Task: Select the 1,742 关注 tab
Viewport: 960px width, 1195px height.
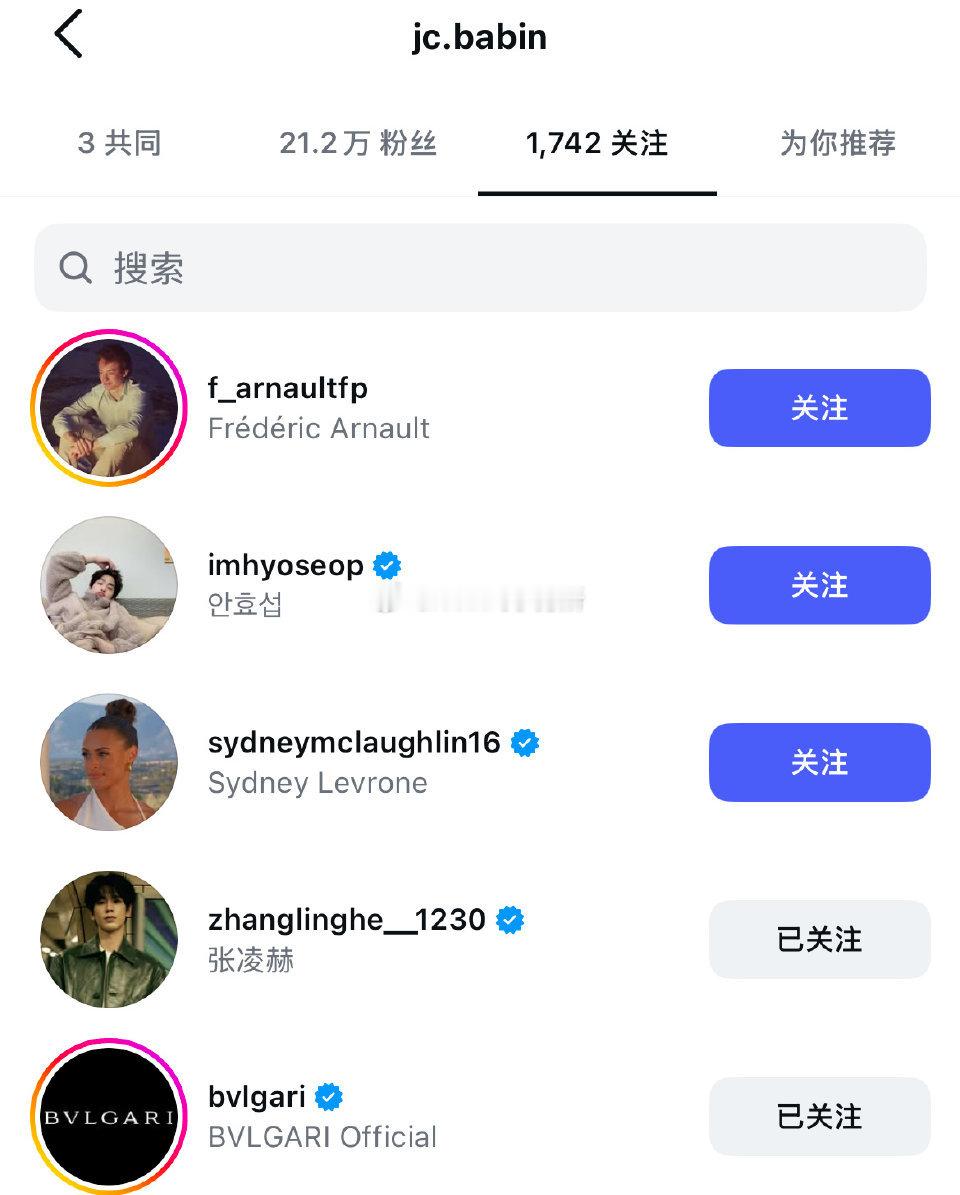Action: tap(598, 144)
